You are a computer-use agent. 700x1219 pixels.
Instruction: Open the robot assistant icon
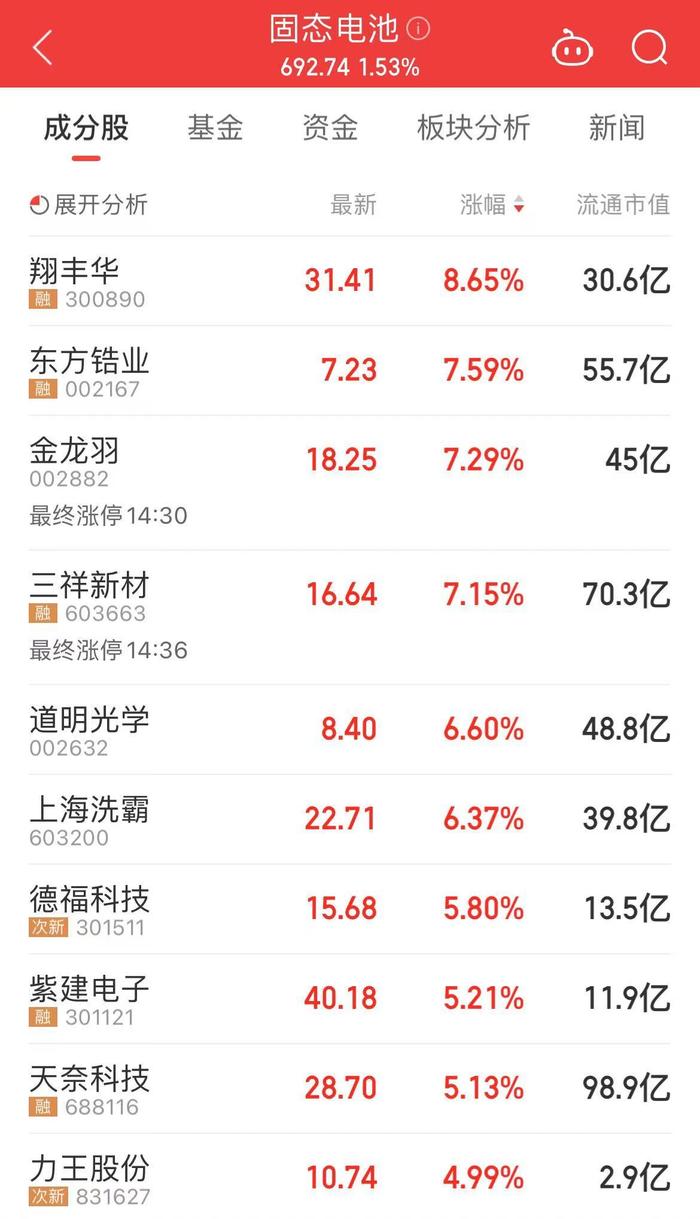[572, 47]
